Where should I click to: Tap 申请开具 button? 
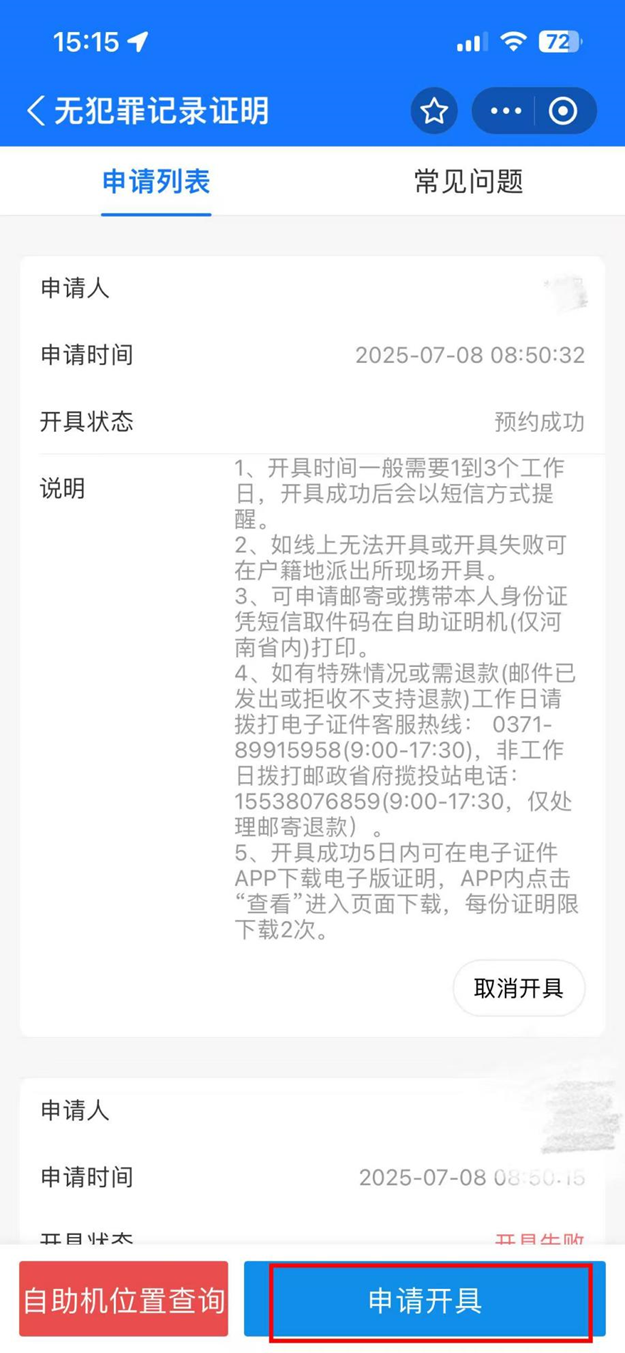425,1299
